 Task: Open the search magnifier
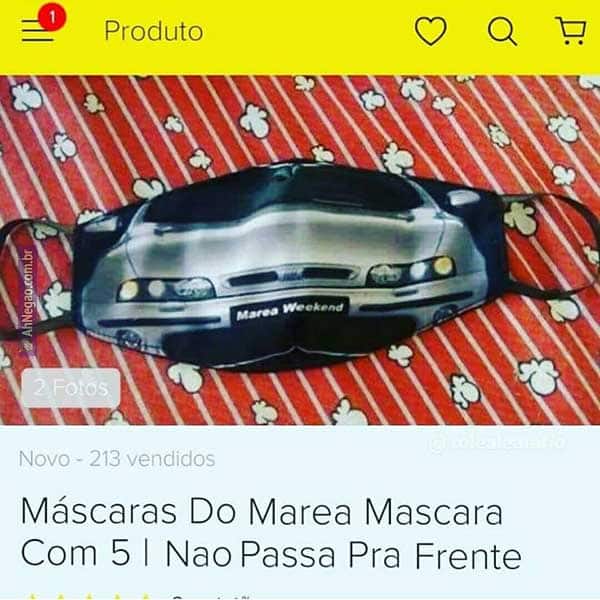[502, 32]
